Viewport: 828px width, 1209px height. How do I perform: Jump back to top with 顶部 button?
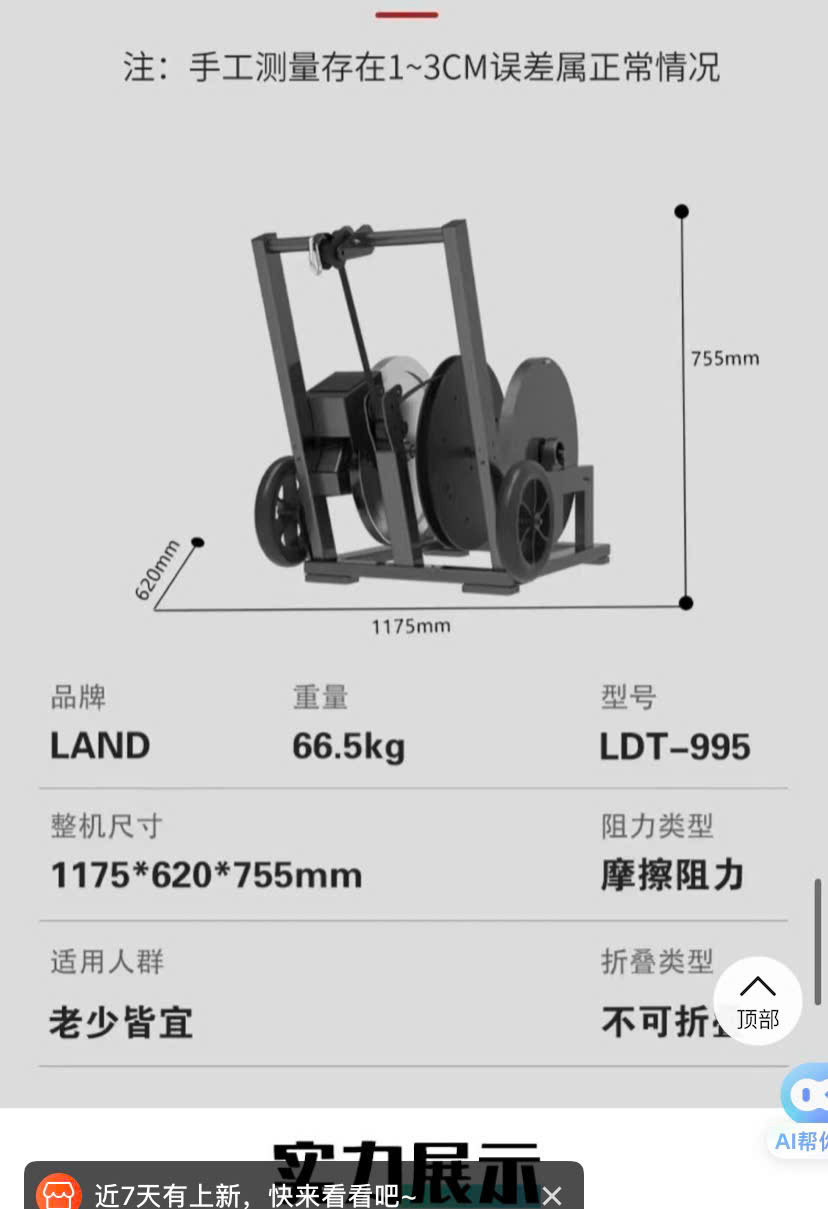point(757,1001)
